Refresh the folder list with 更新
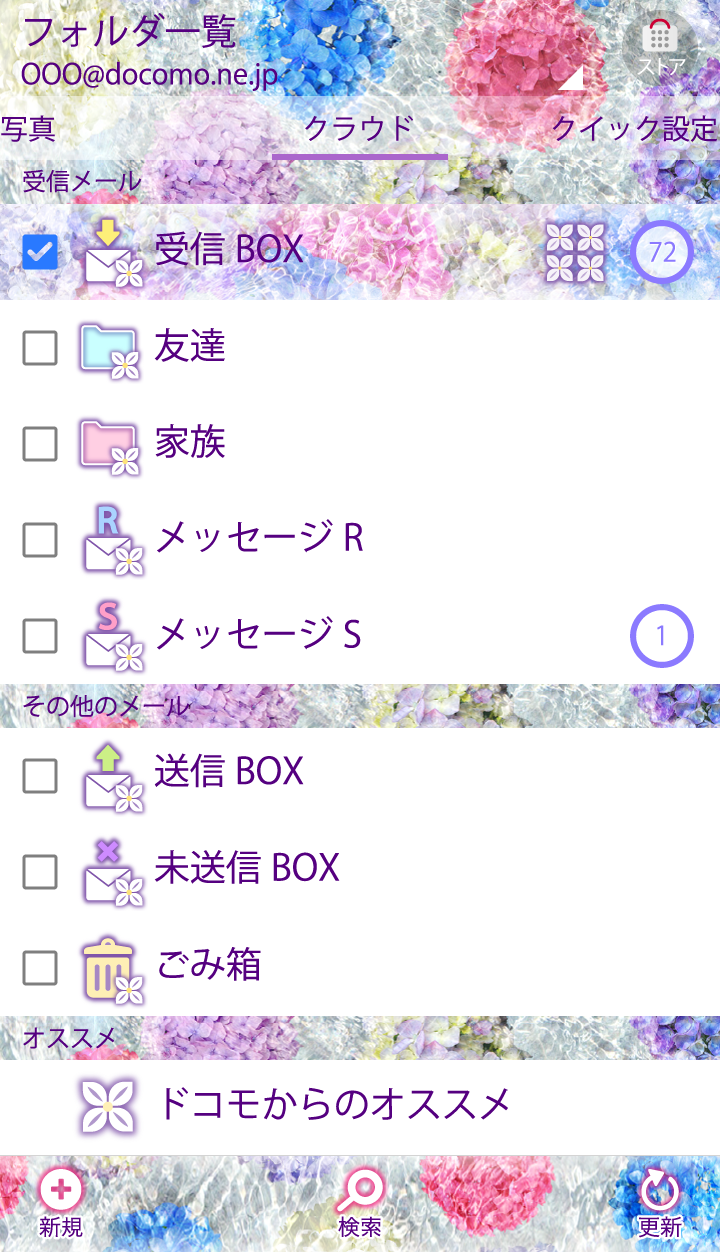Image resolution: width=720 pixels, height=1252 pixels. click(660, 1204)
